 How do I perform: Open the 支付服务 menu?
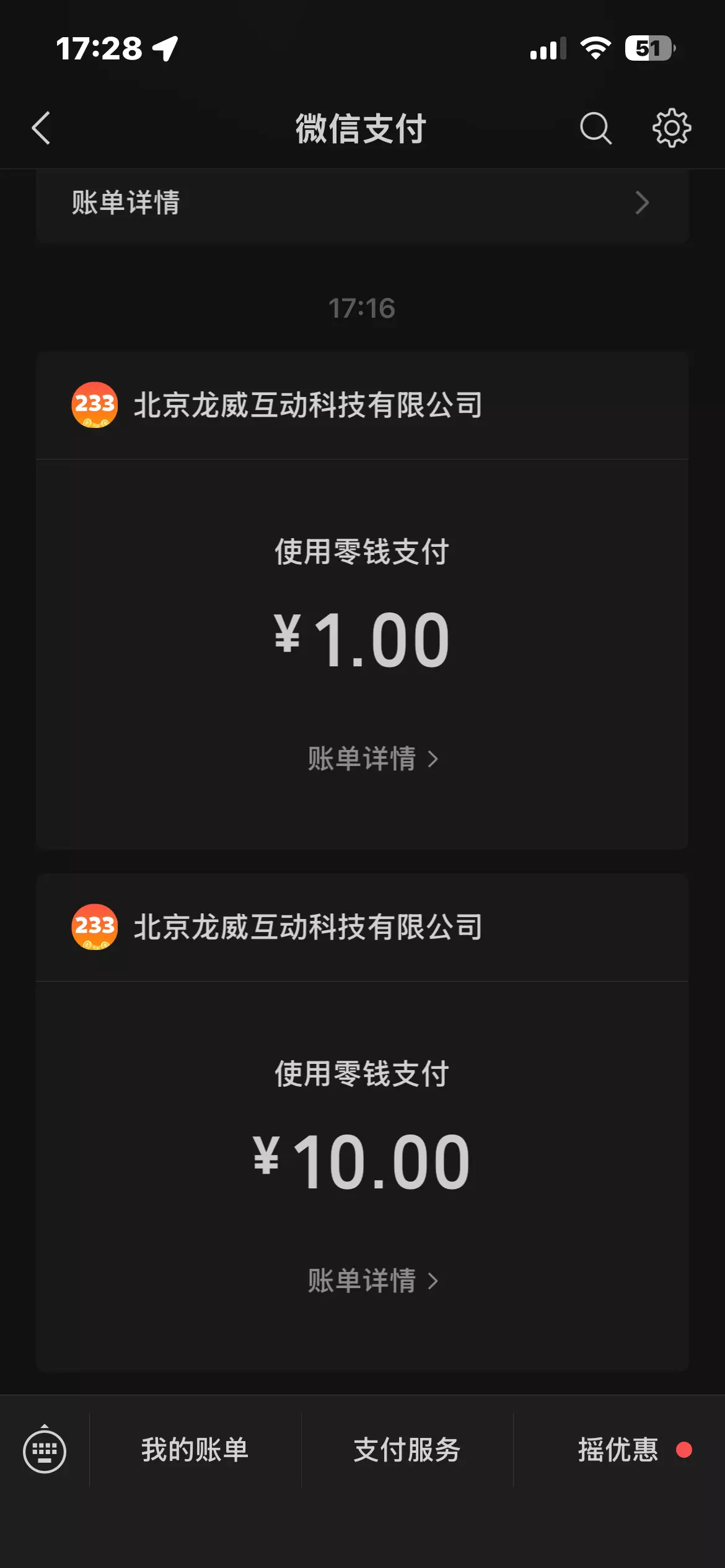point(407,1450)
